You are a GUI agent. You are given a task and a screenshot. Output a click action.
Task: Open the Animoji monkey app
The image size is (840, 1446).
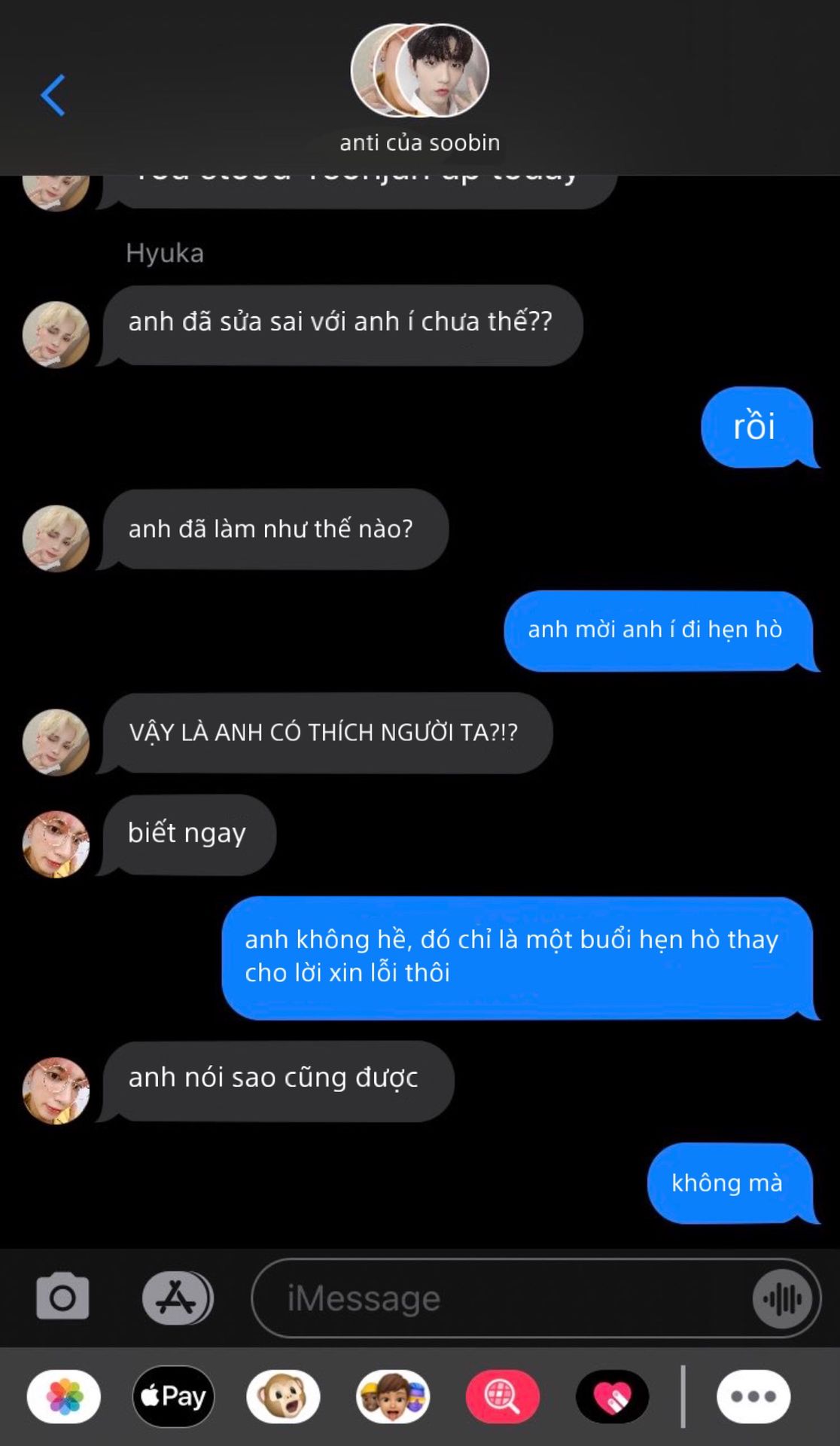click(283, 1397)
